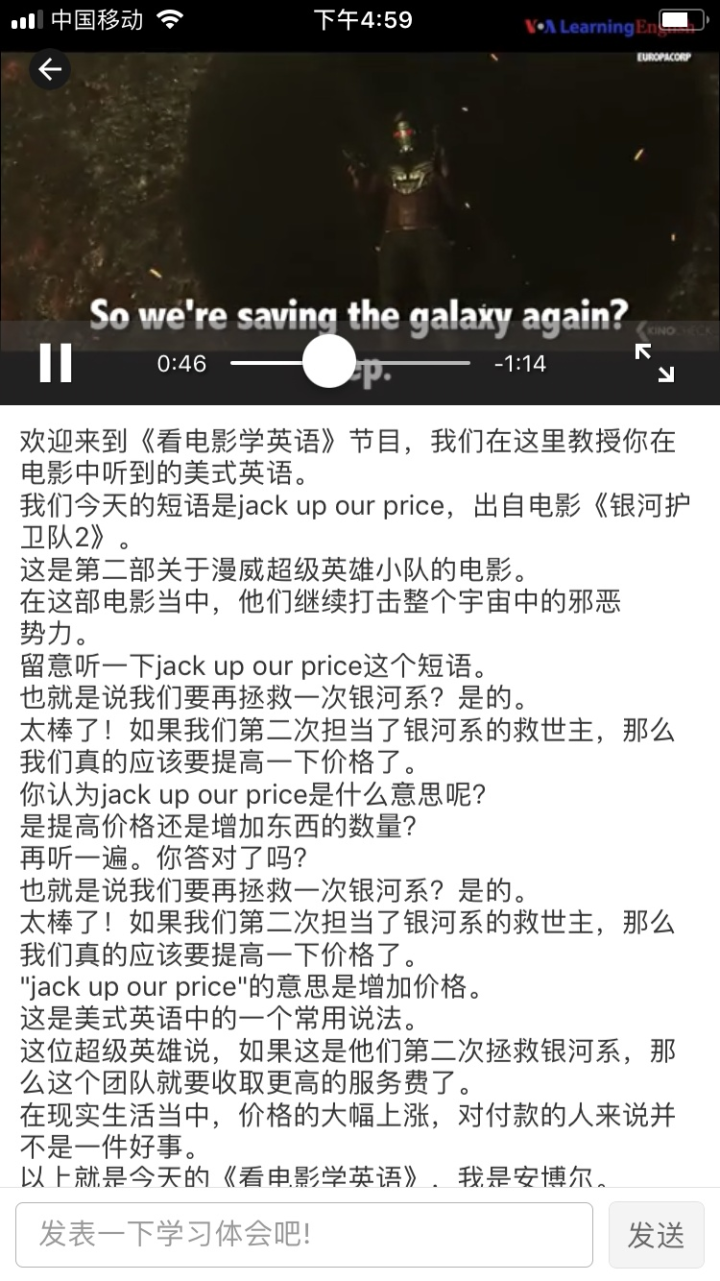This screenshot has height=1281, width=720.
Task: Enter fullscreen video mode
Action: pyautogui.click(x=655, y=362)
